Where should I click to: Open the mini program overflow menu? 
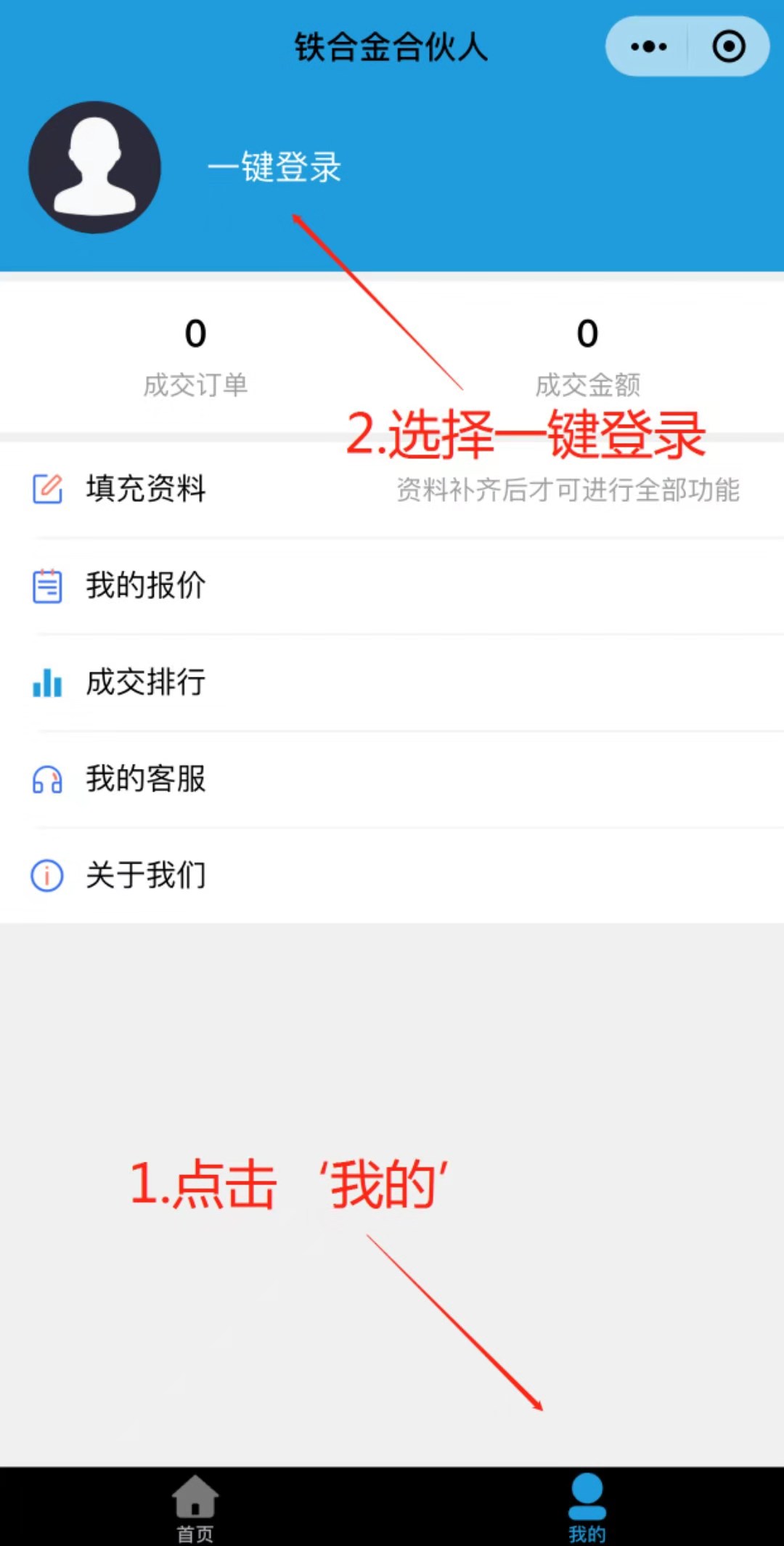point(648,47)
